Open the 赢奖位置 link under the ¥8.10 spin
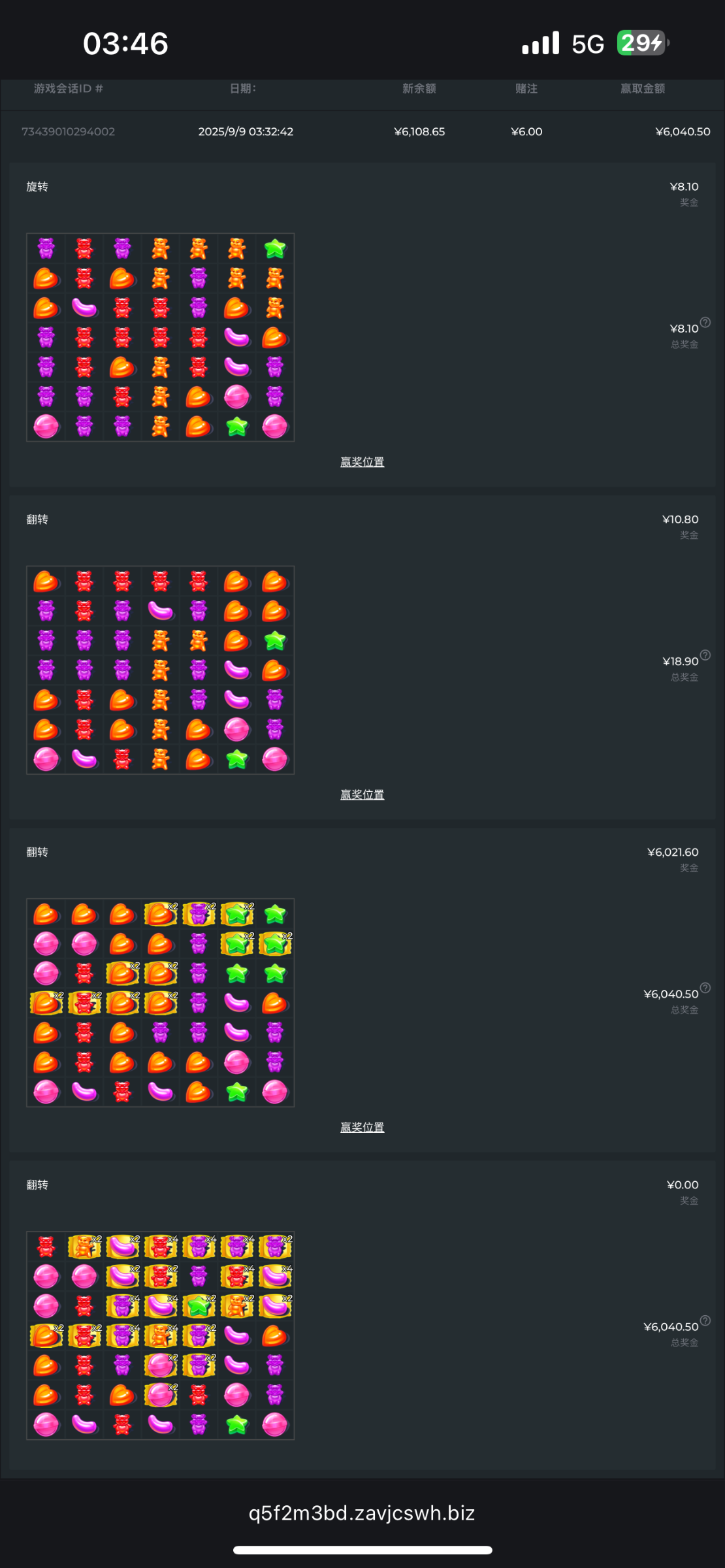 [x=362, y=462]
